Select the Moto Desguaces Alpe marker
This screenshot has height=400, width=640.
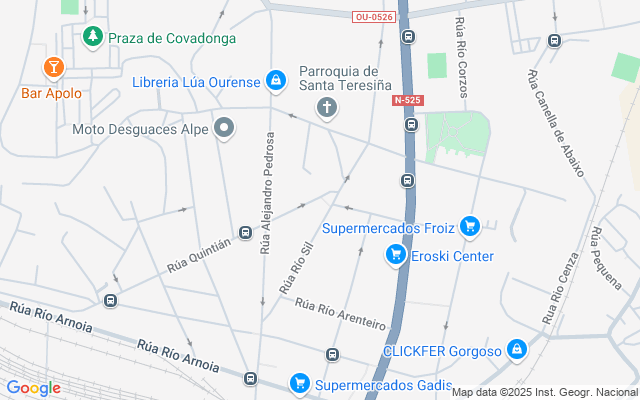point(225,127)
